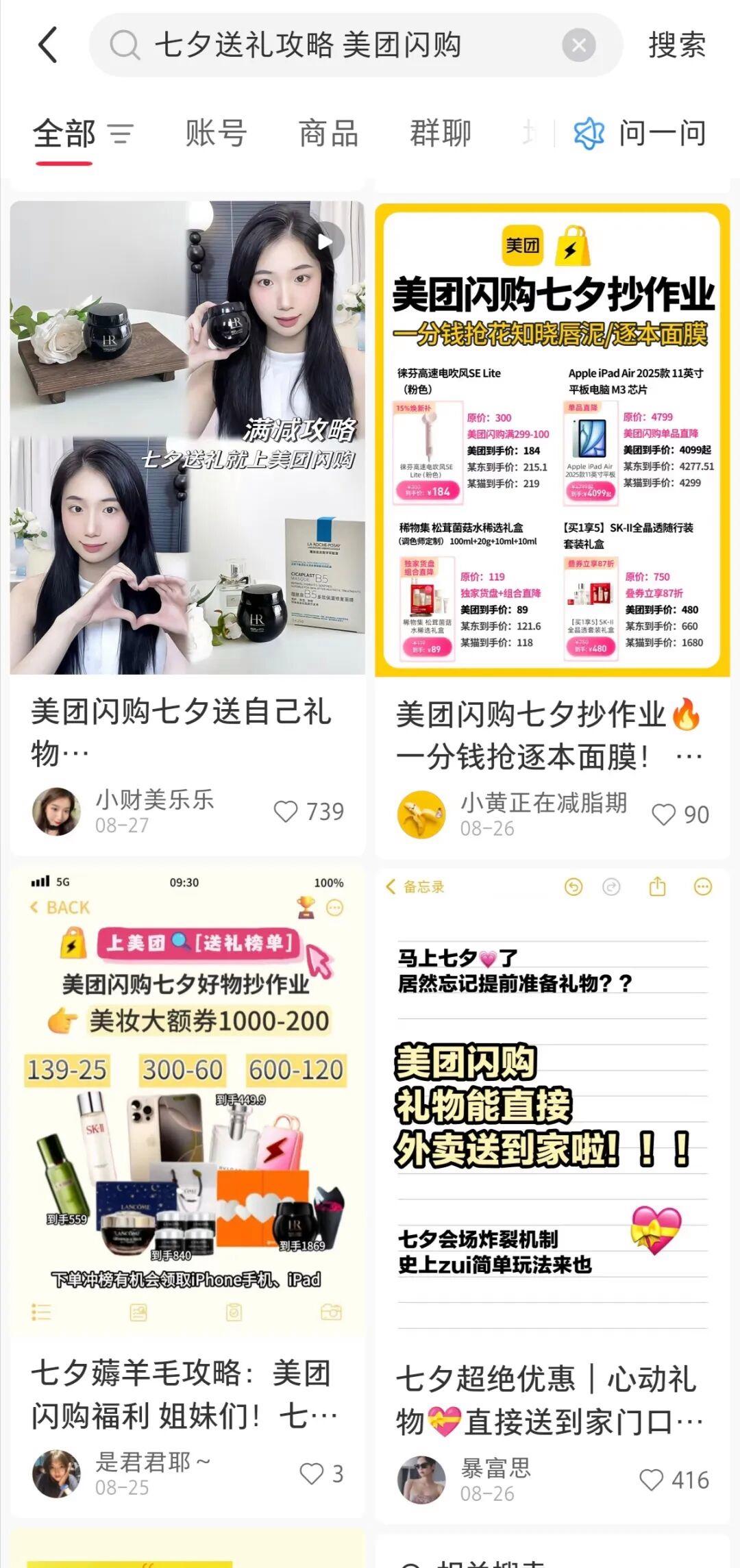This screenshot has height=1568, width=740.
Task: Clear the search query text
Action: pyautogui.click(x=578, y=45)
